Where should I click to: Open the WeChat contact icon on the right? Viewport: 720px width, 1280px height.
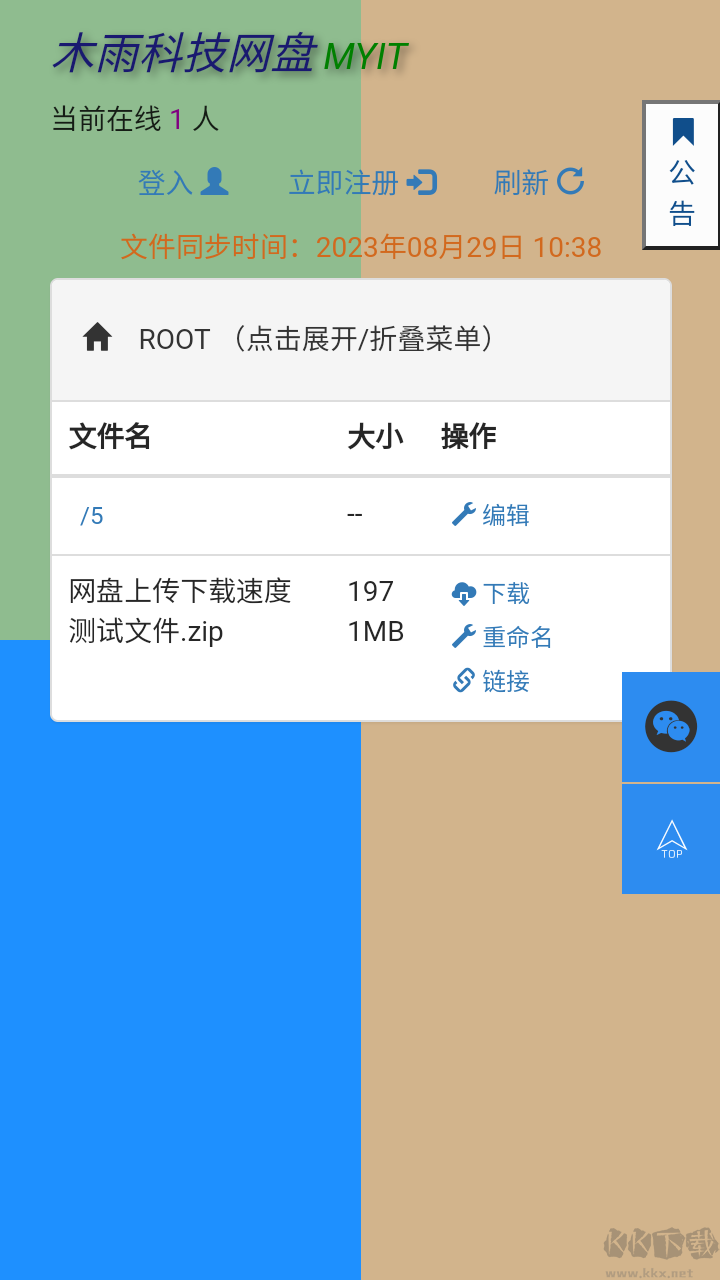pyautogui.click(x=671, y=726)
